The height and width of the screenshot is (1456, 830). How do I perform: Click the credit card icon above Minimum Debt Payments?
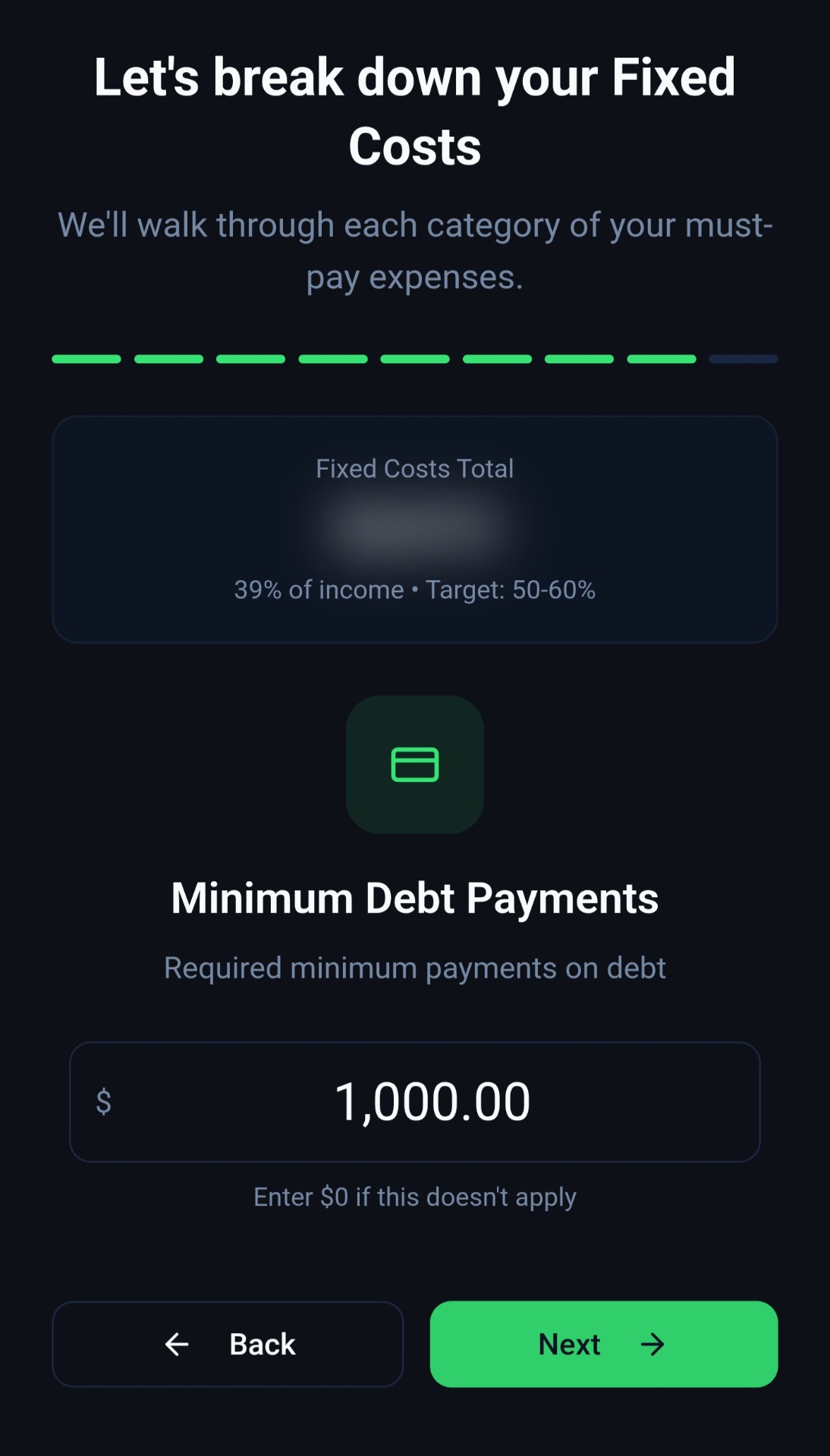414,766
